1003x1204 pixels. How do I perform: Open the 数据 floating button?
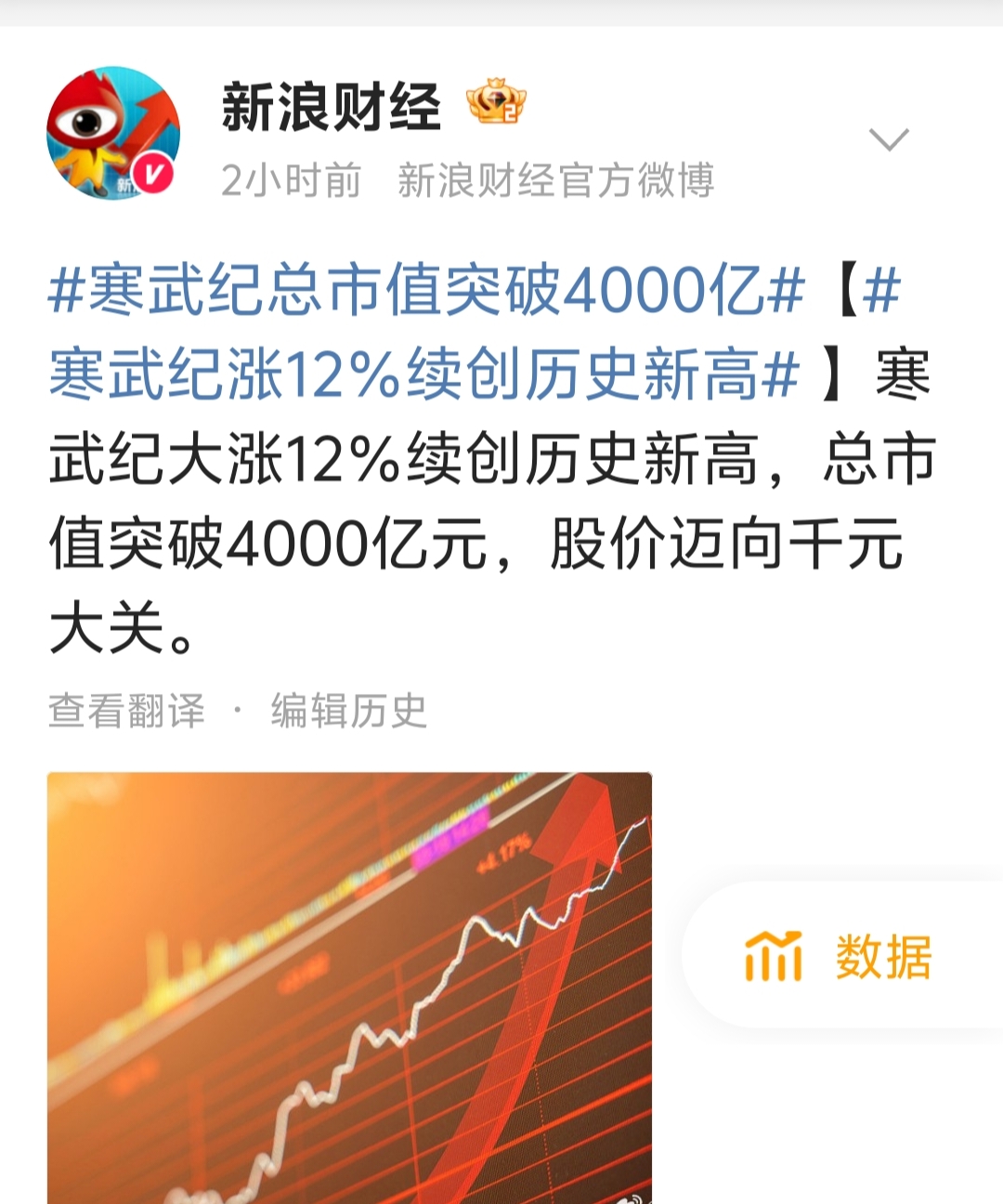(840, 956)
